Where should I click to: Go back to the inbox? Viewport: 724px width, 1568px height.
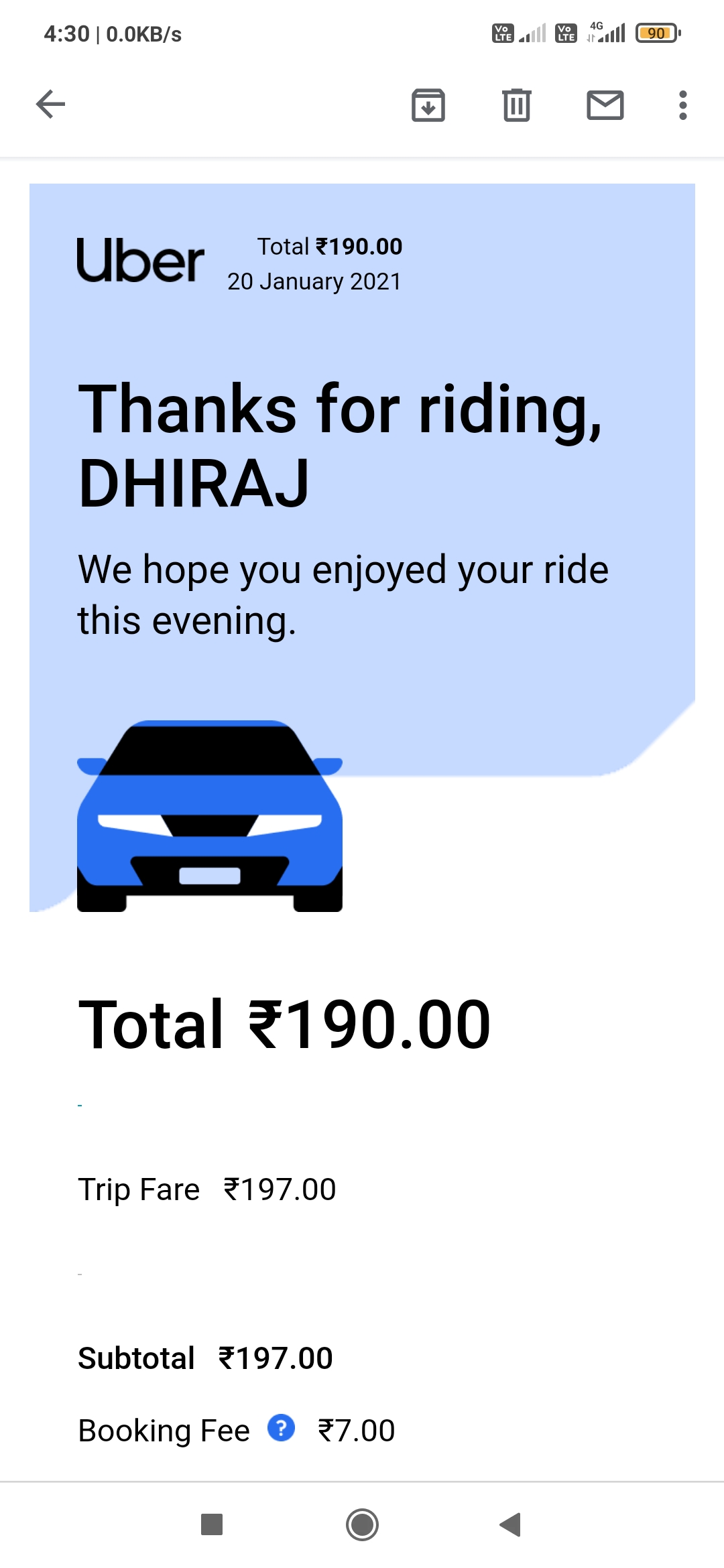[x=50, y=105]
